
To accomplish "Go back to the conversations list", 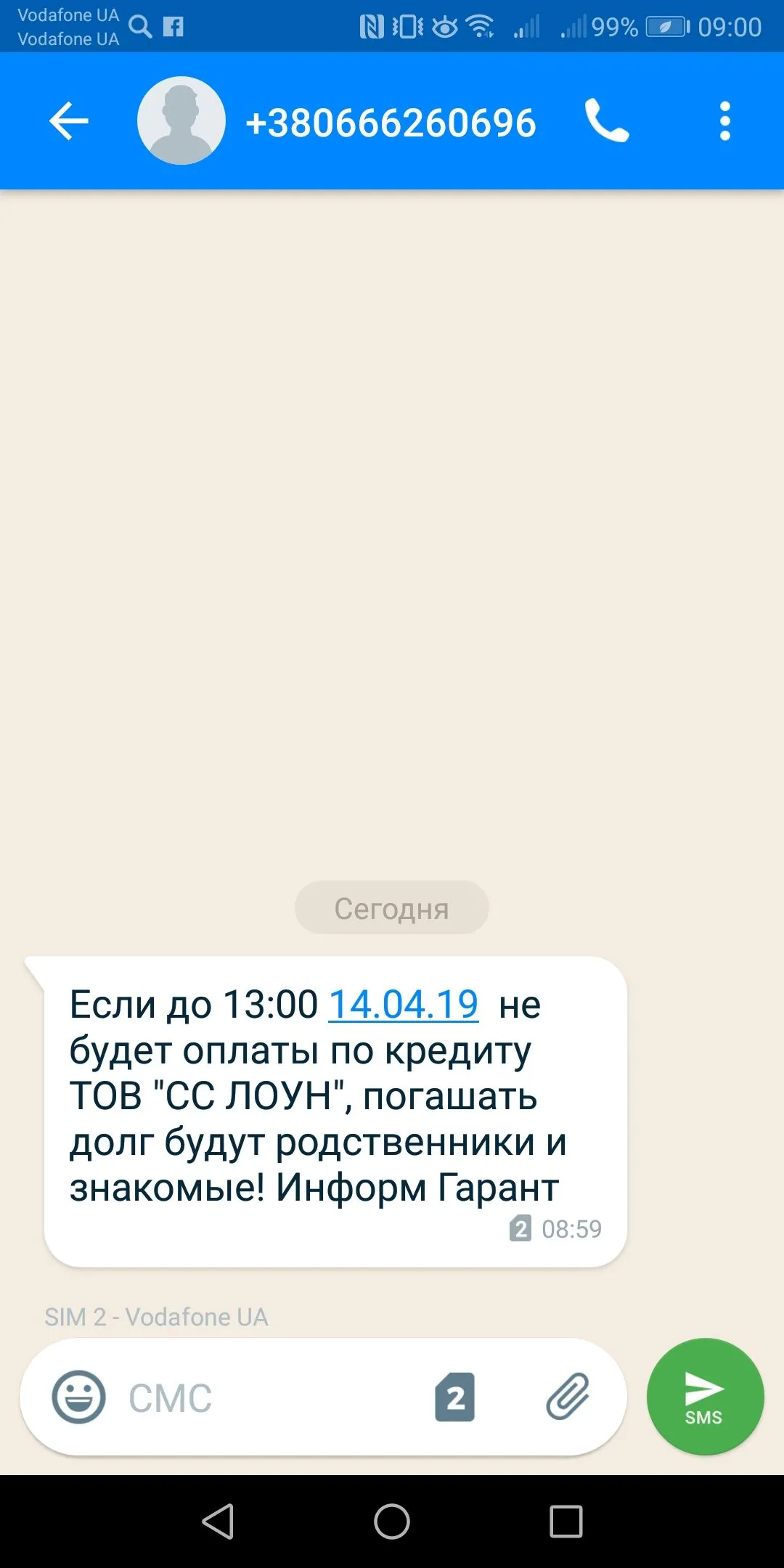I will [x=69, y=121].
